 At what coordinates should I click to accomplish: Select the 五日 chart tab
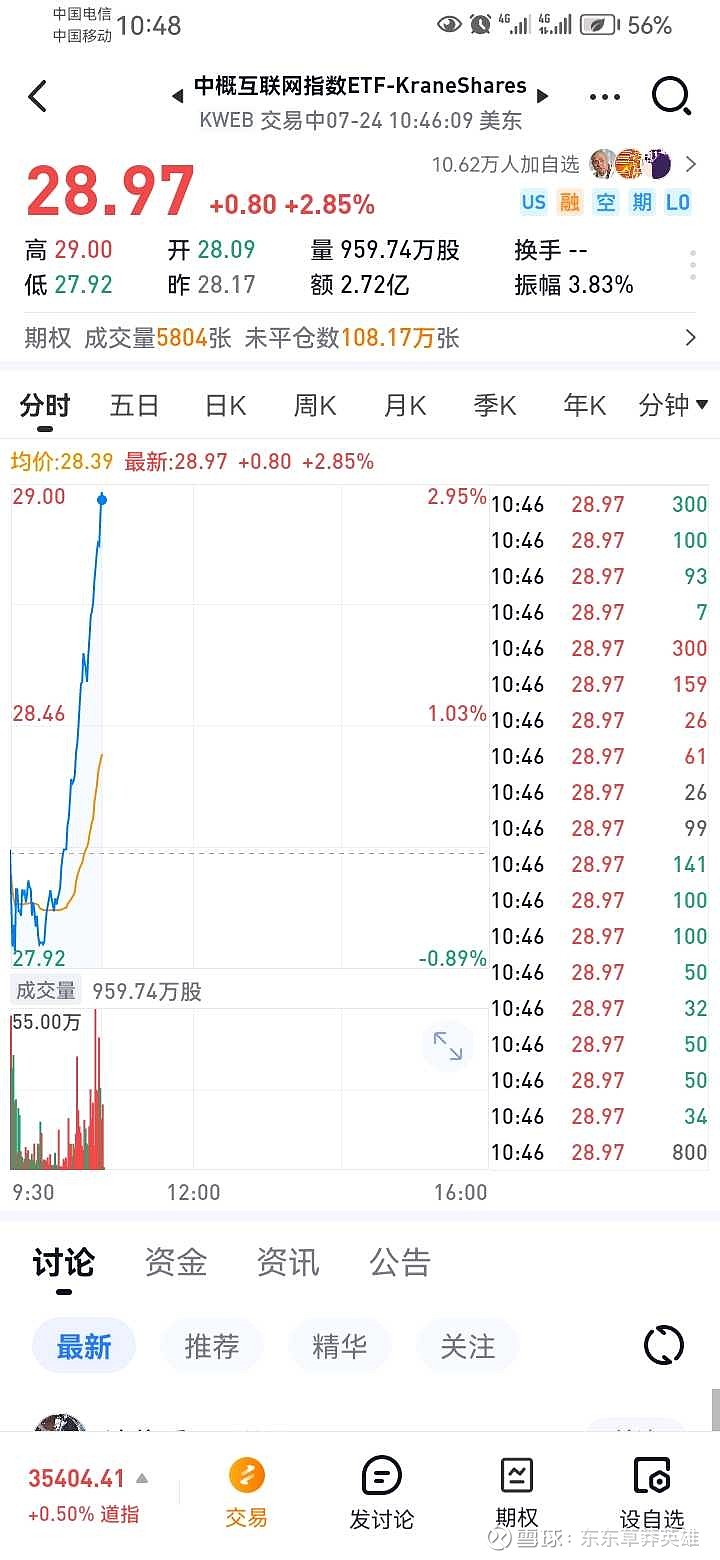(x=134, y=405)
